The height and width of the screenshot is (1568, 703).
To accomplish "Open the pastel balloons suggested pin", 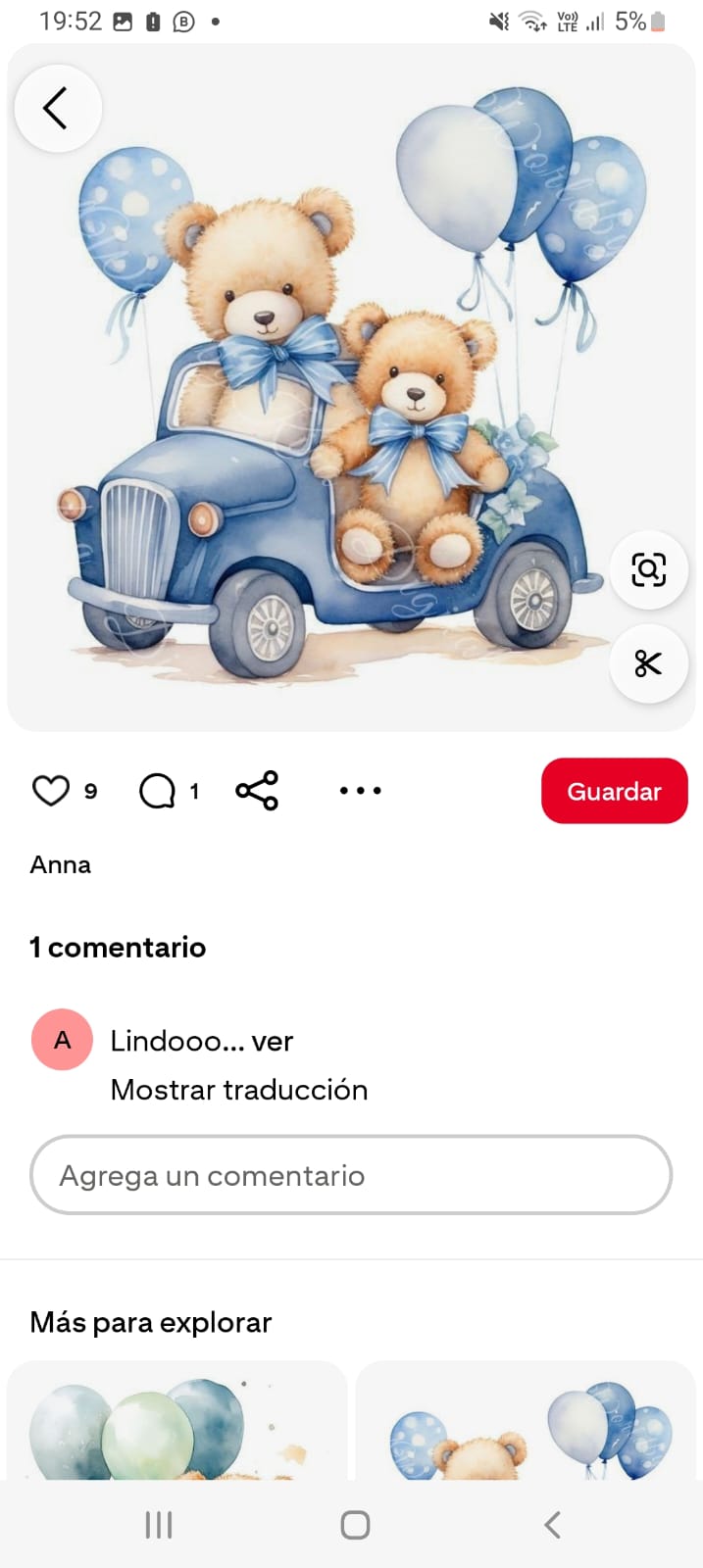I will pos(176,1421).
